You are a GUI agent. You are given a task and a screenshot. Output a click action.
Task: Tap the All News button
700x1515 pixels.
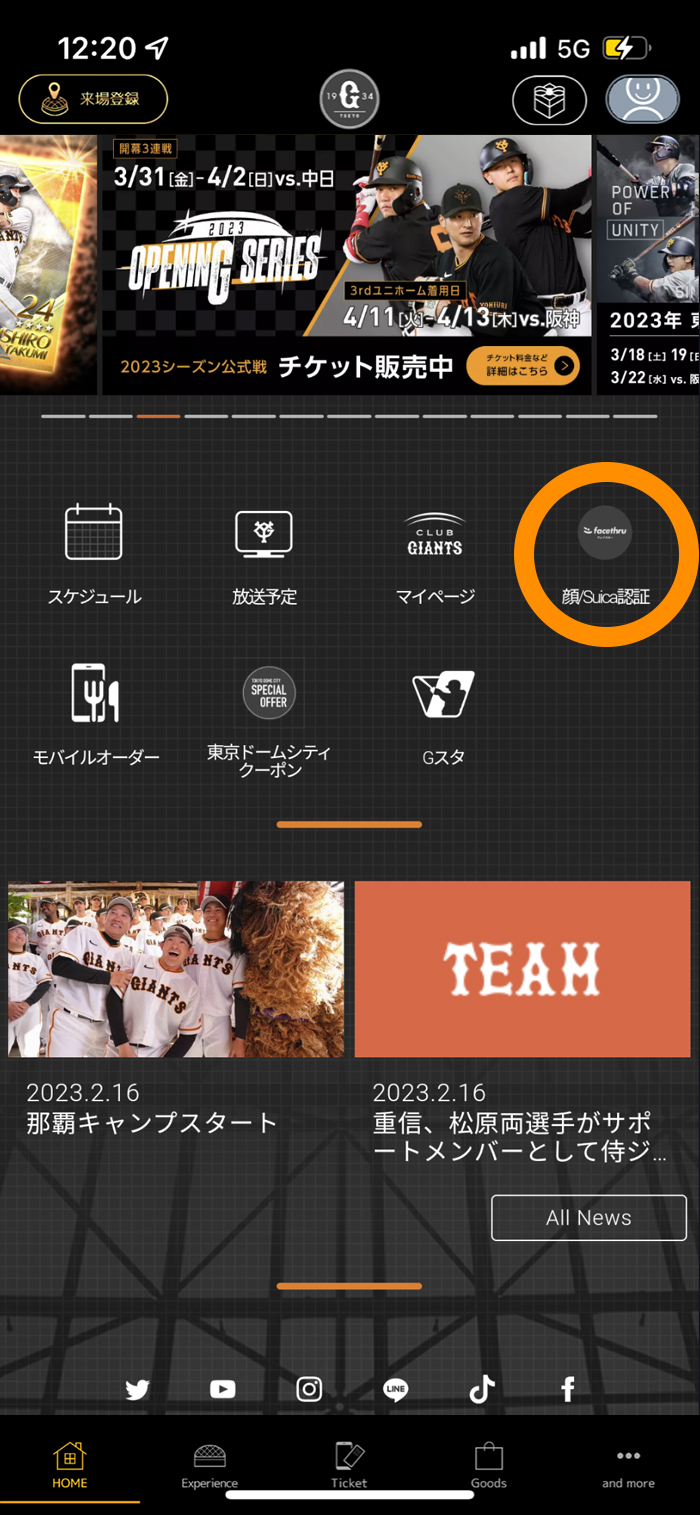point(588,1217)
